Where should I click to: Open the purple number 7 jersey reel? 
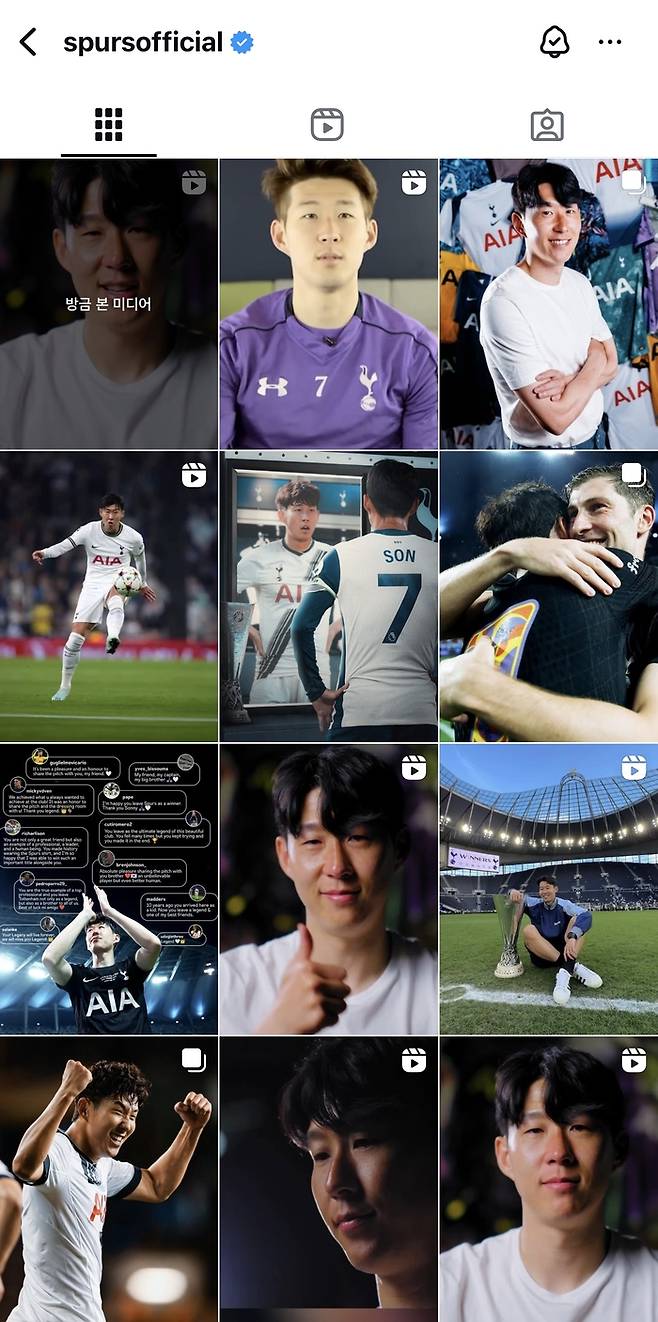tap(328, 304)
